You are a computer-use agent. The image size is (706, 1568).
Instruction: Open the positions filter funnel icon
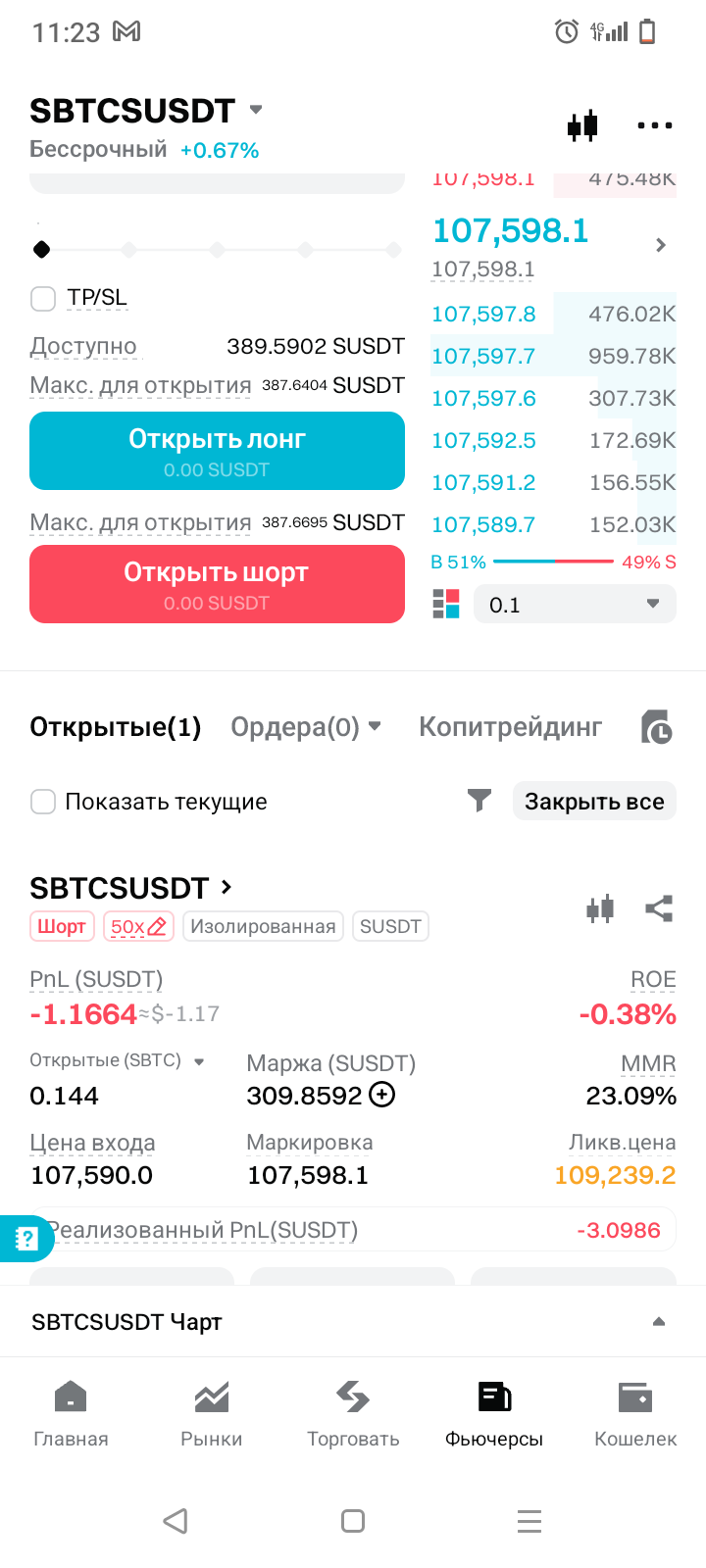[x=479, y=801]
